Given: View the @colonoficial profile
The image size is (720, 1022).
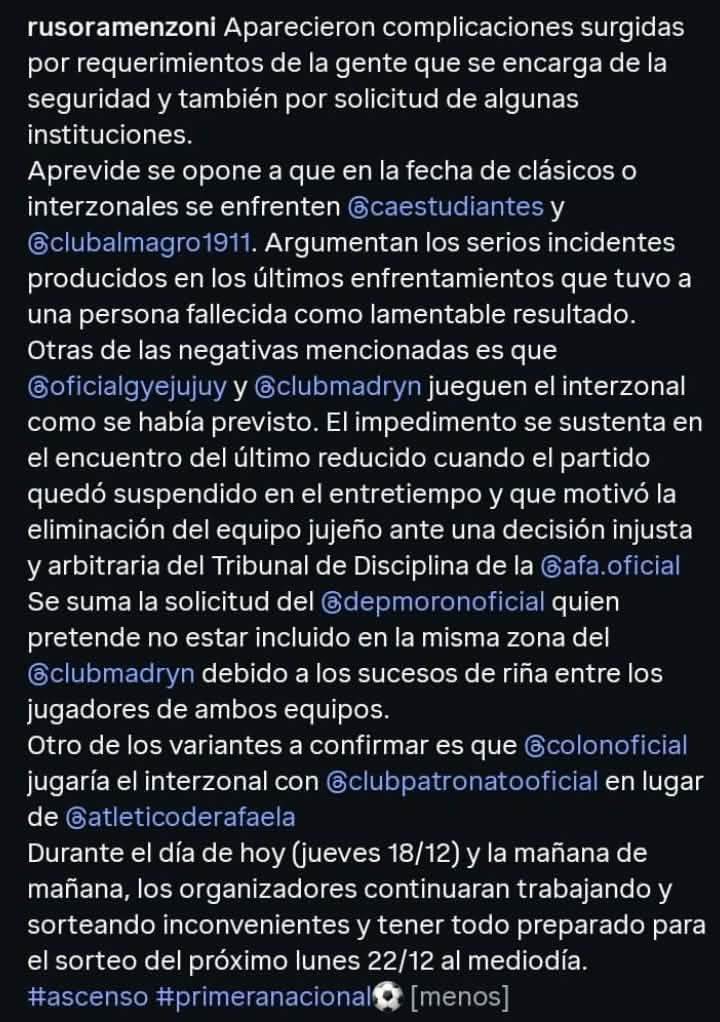Looking at the screenshot, I should point(606,745).
